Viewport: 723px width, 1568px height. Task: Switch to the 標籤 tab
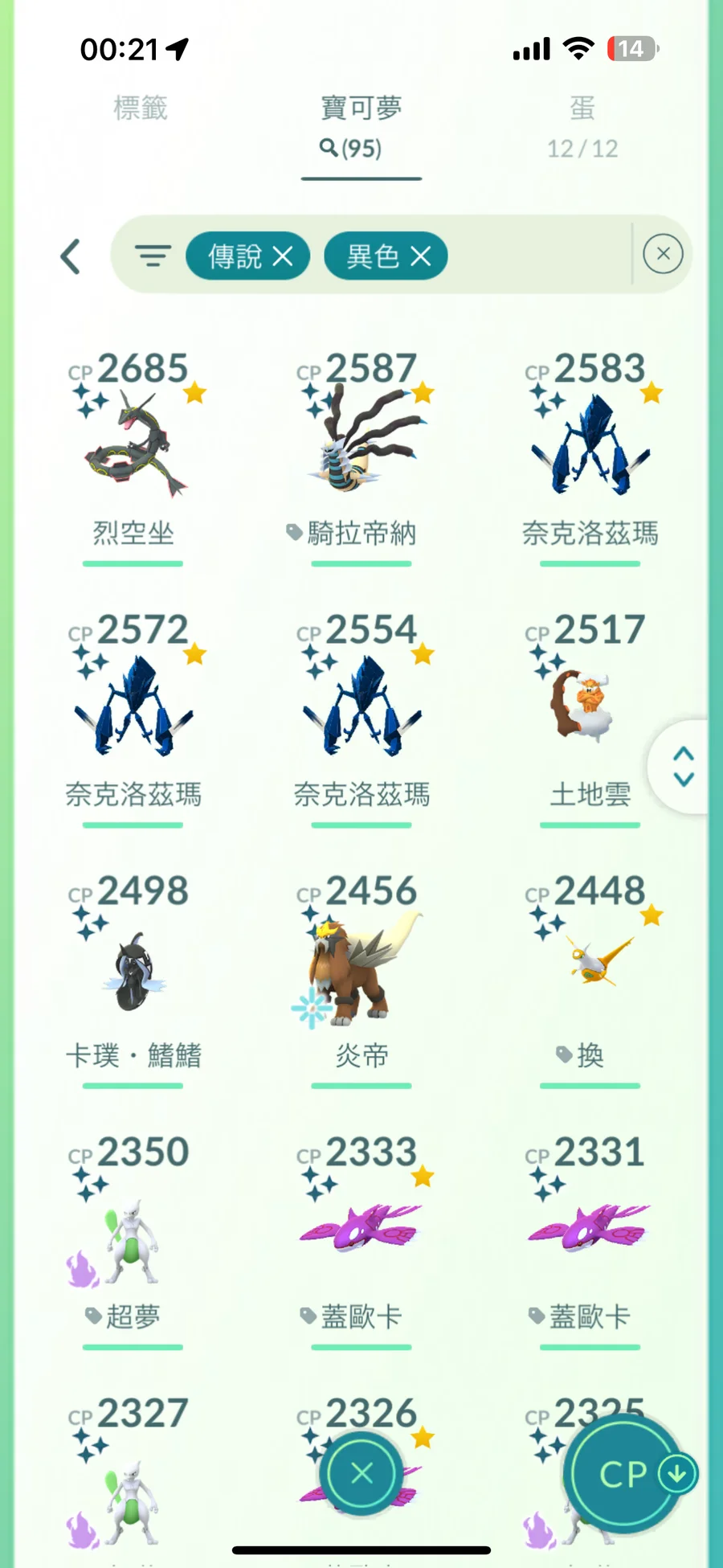[141, 108]
